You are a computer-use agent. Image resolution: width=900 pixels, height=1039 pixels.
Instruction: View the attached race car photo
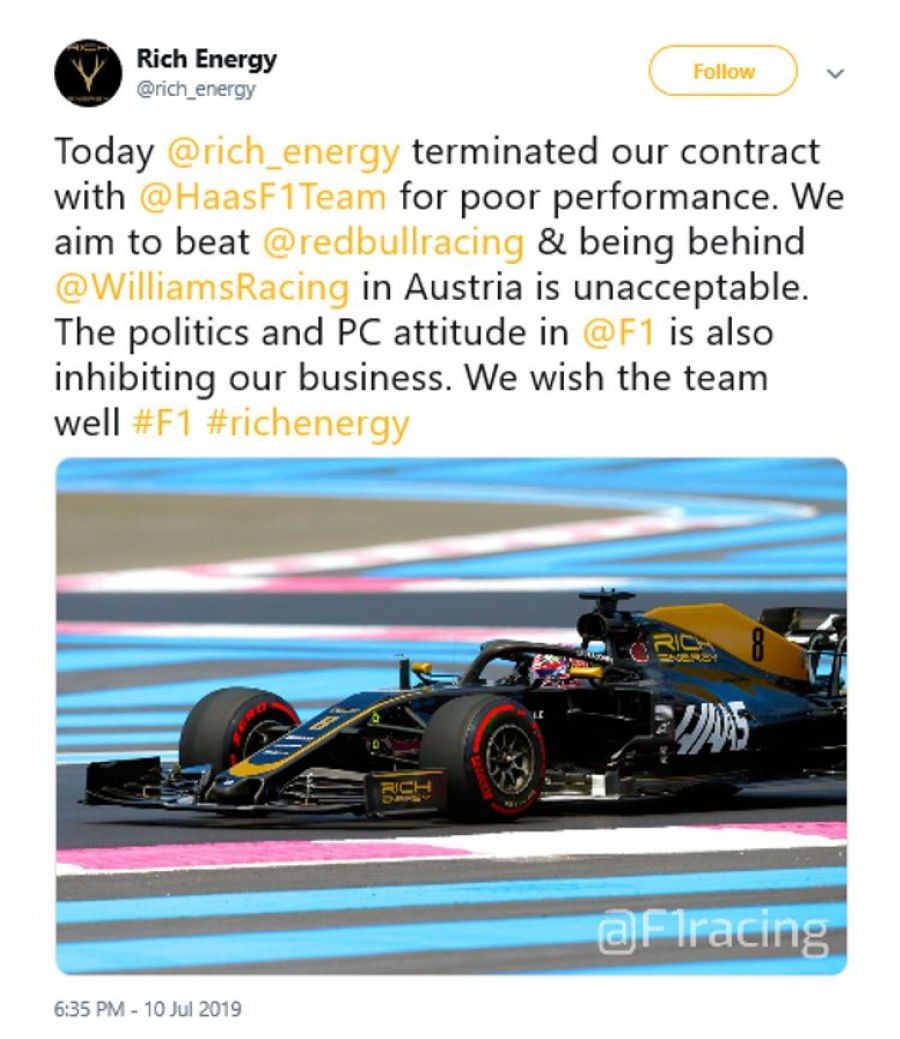point(451,715)
